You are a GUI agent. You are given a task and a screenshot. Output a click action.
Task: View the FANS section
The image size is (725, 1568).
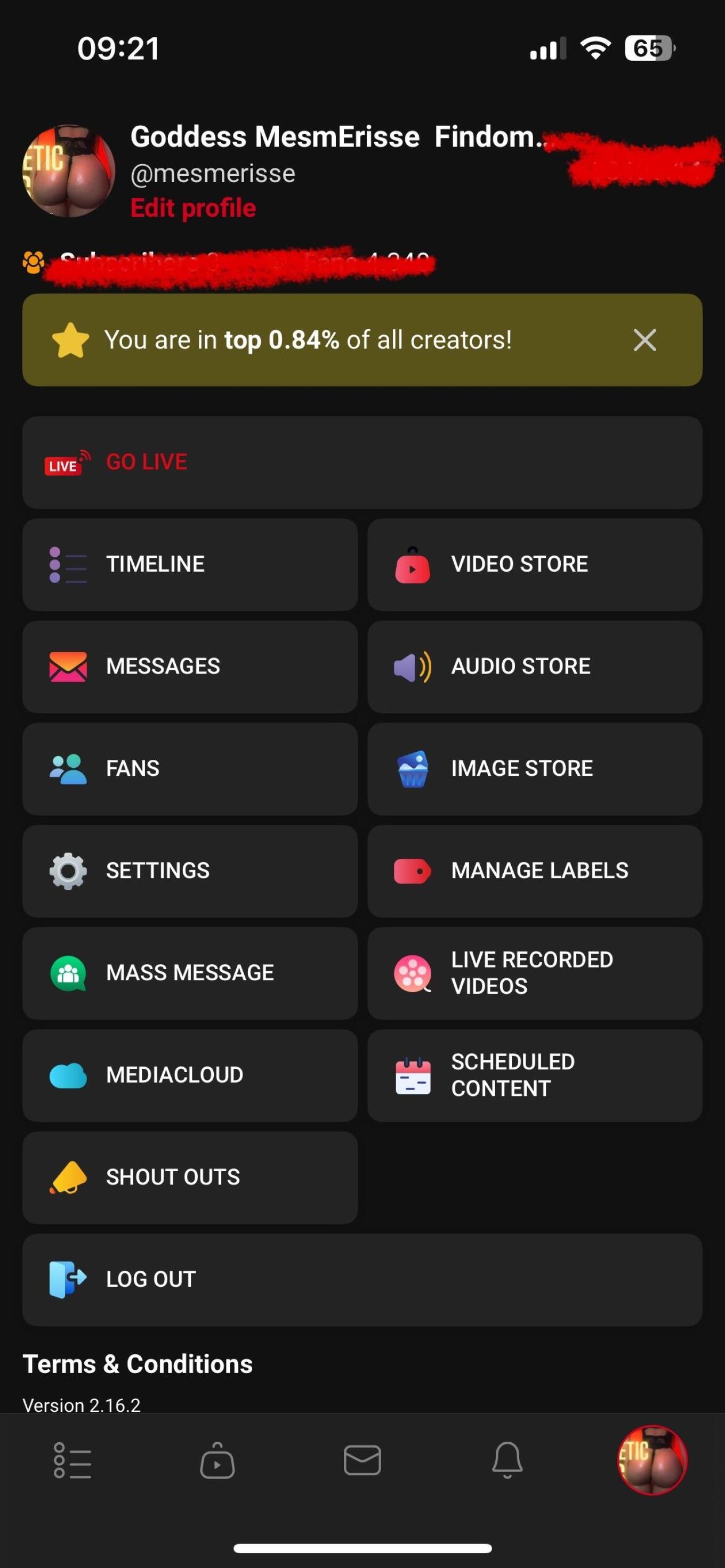click(190, 769)
